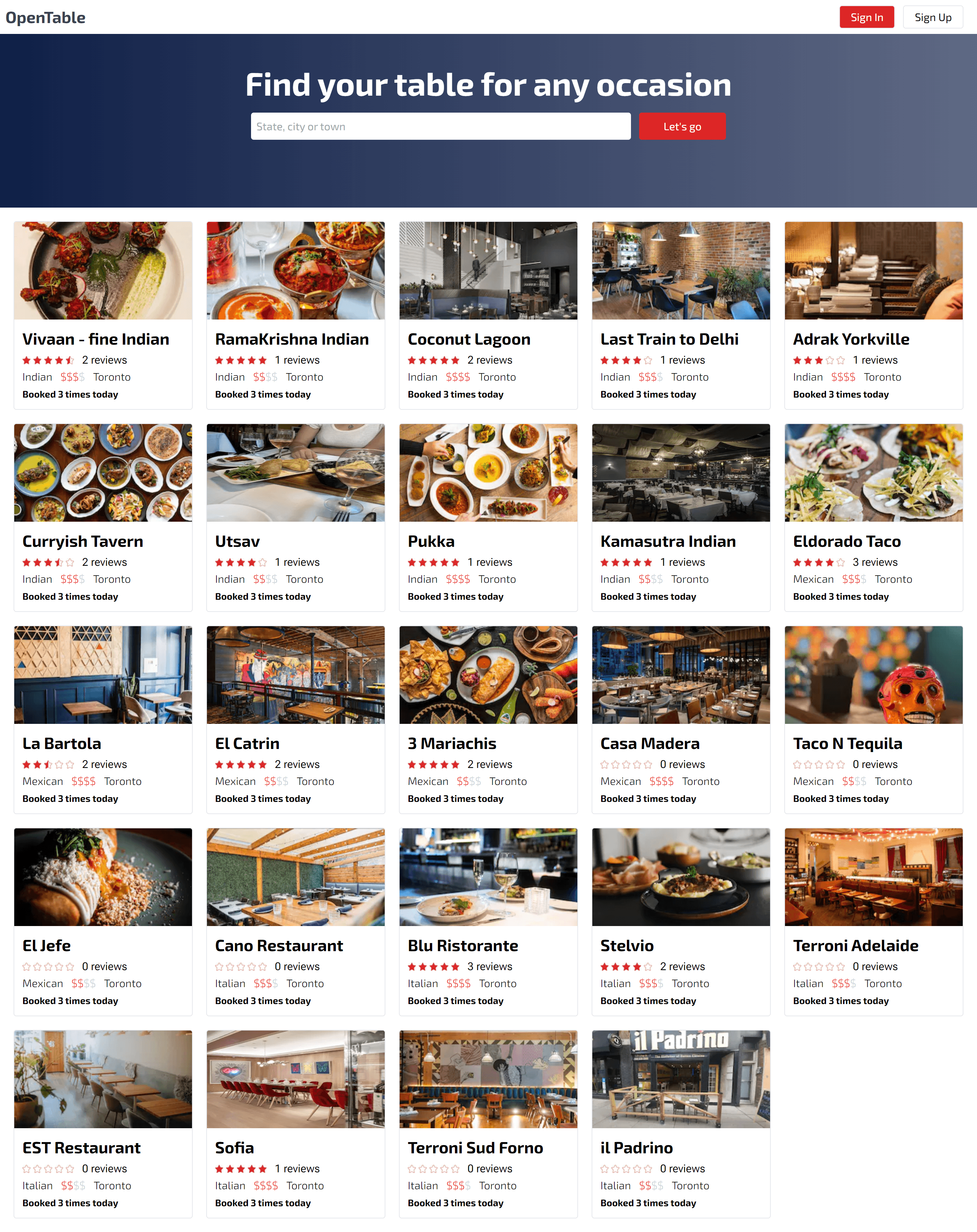Screen dimensions: 977x1232
Task: Open the Vivaan - fine Indian card
Action: coord(103,315)
